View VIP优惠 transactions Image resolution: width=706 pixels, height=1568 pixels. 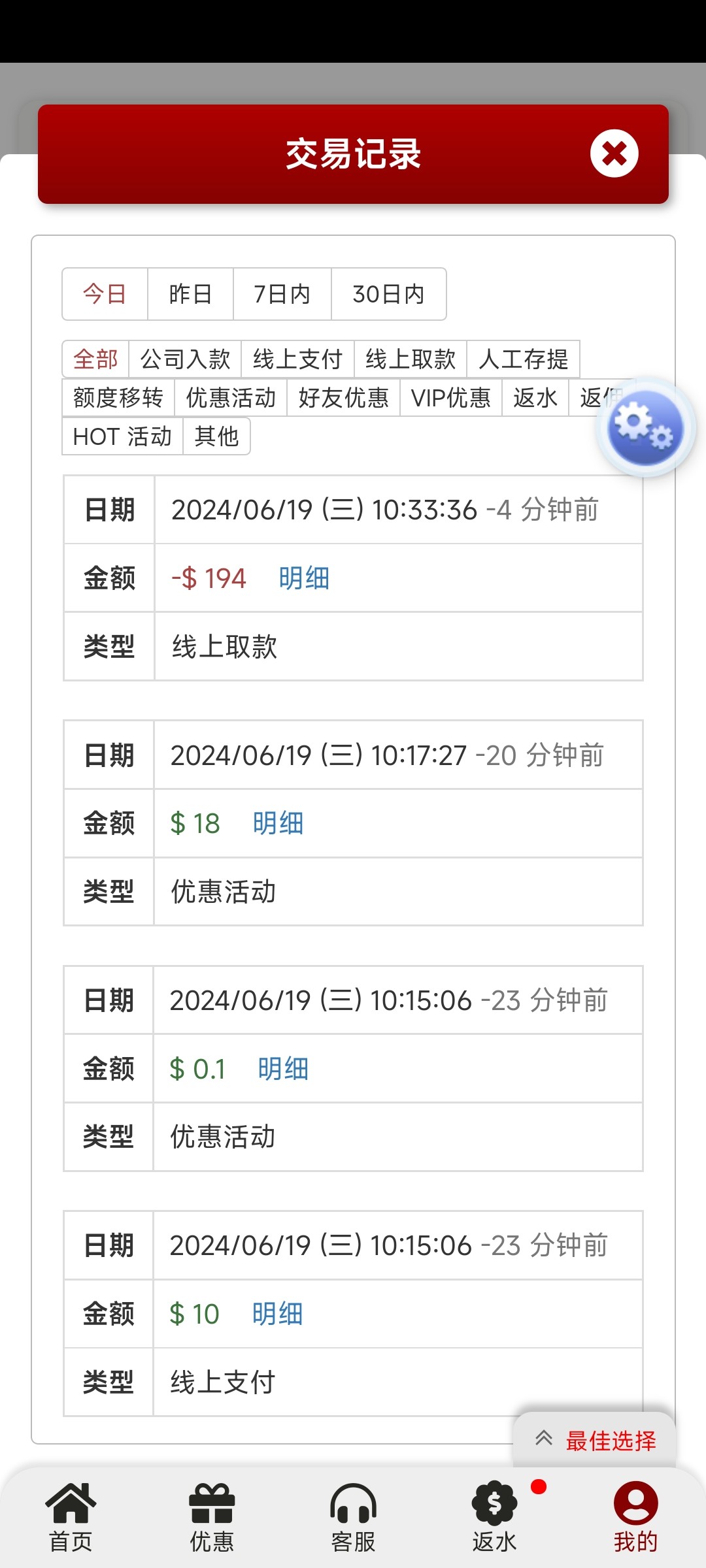tap(450, 397)
